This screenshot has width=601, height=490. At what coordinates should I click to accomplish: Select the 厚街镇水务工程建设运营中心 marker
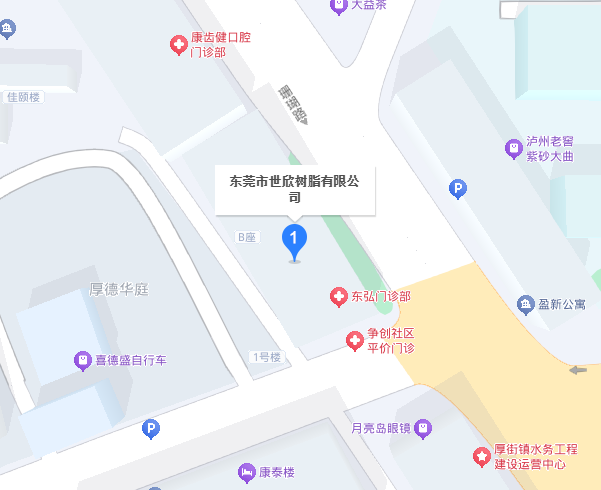[x=482, y=457]
